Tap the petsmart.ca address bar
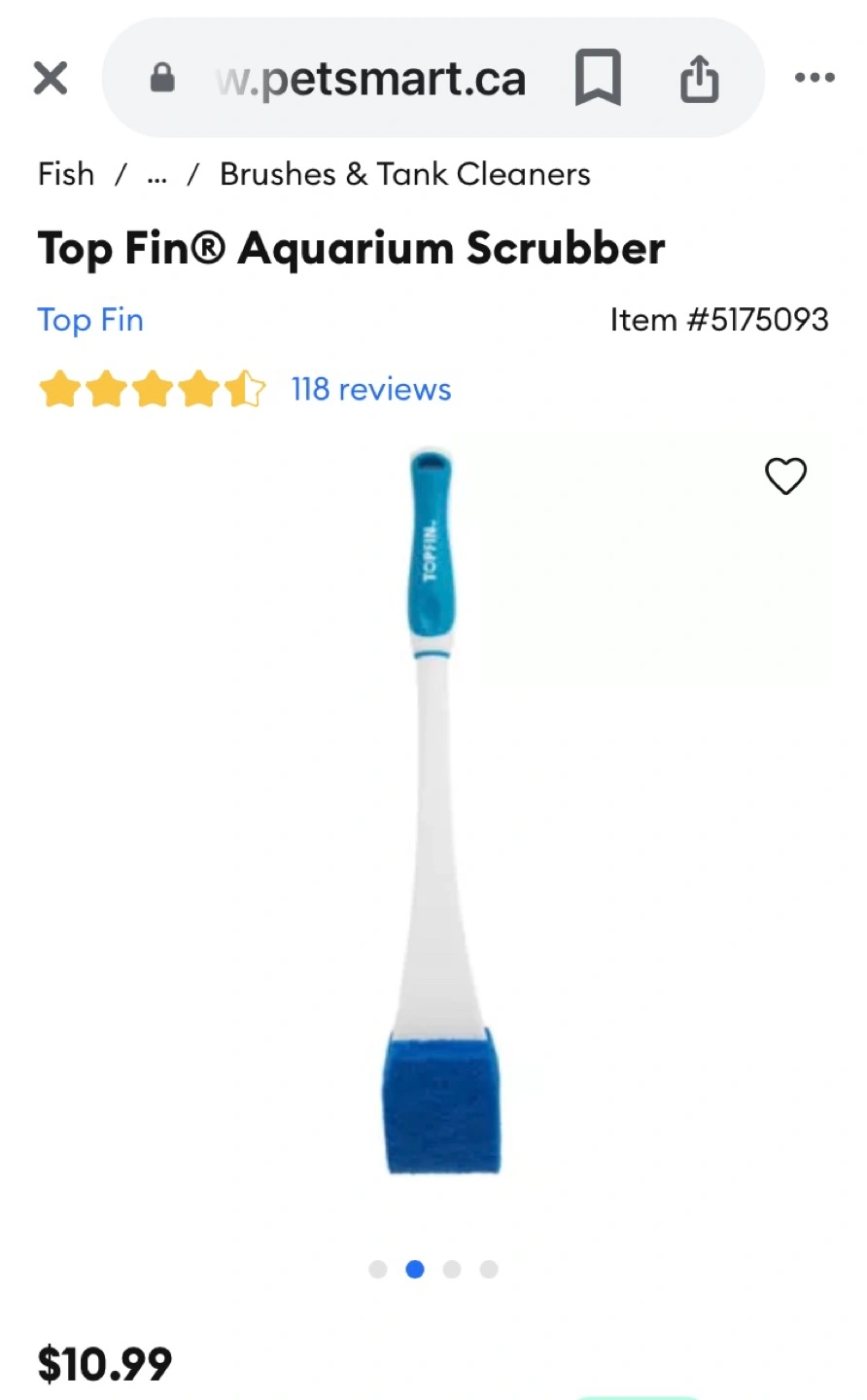Screen dimensions: 867x1400 tap(370, 79)
